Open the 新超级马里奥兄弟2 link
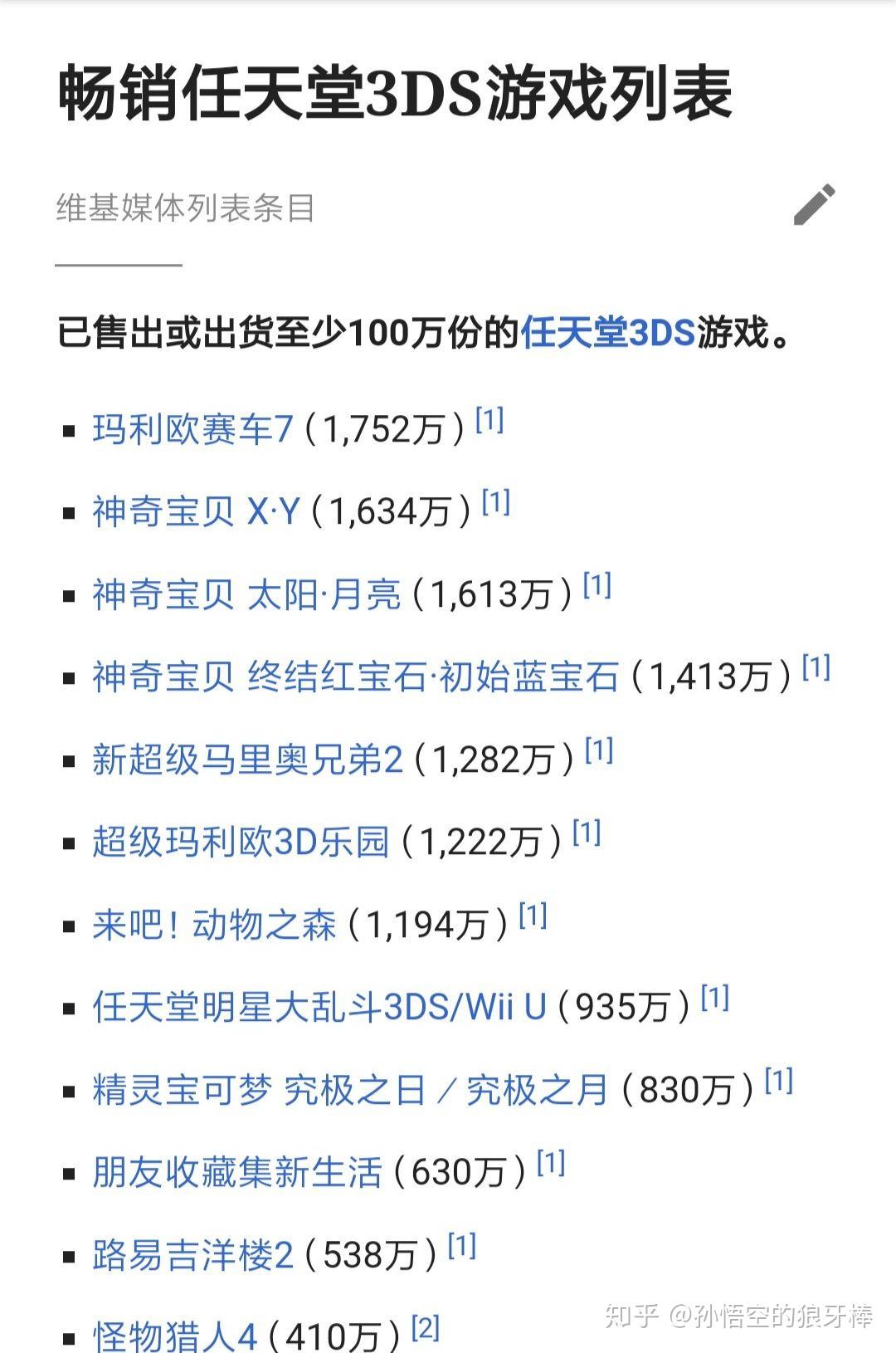Viewport: 896px width, 1353px height. (247, 759)
